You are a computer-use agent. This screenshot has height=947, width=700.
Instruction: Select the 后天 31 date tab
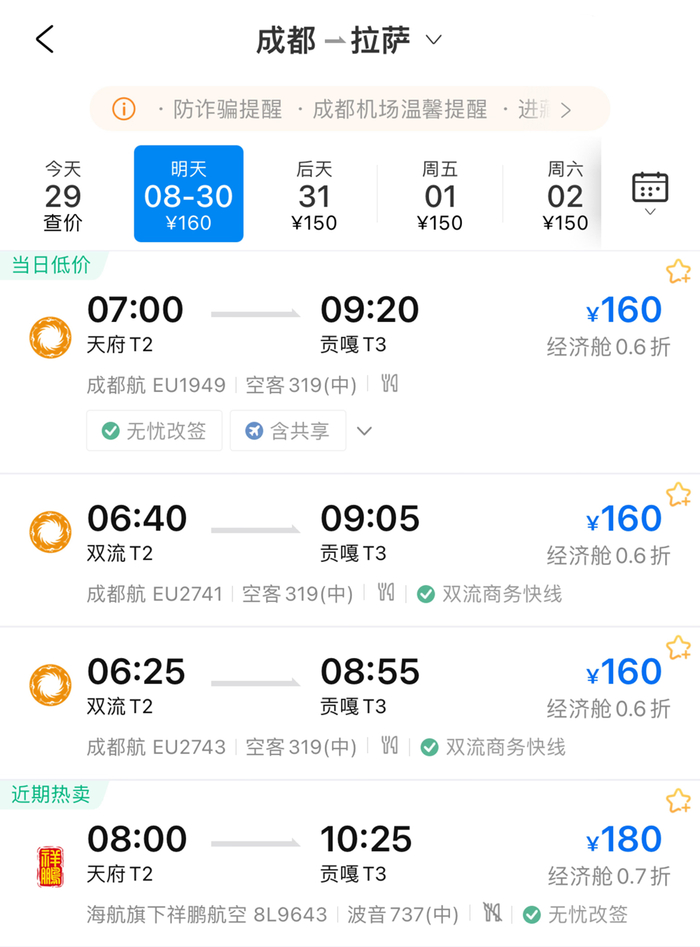point(314,195)
